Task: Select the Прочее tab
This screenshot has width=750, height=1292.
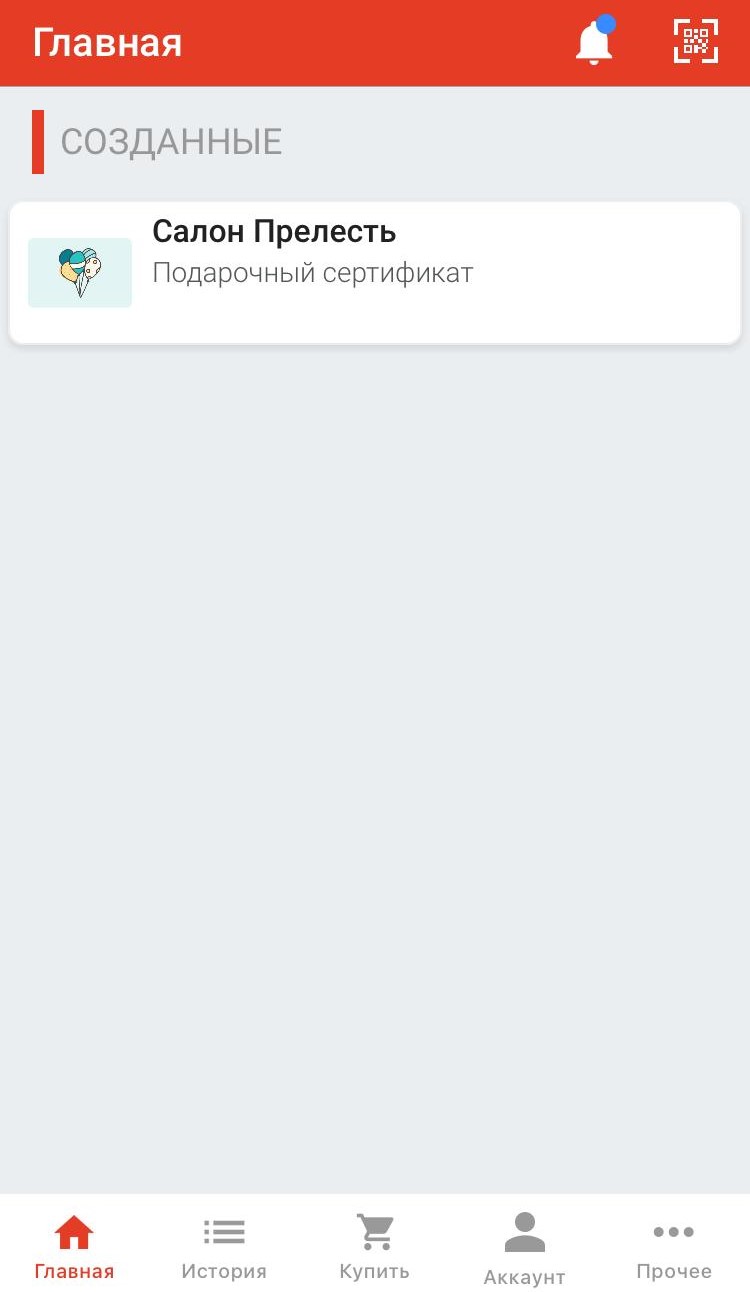Action: 674,1247
